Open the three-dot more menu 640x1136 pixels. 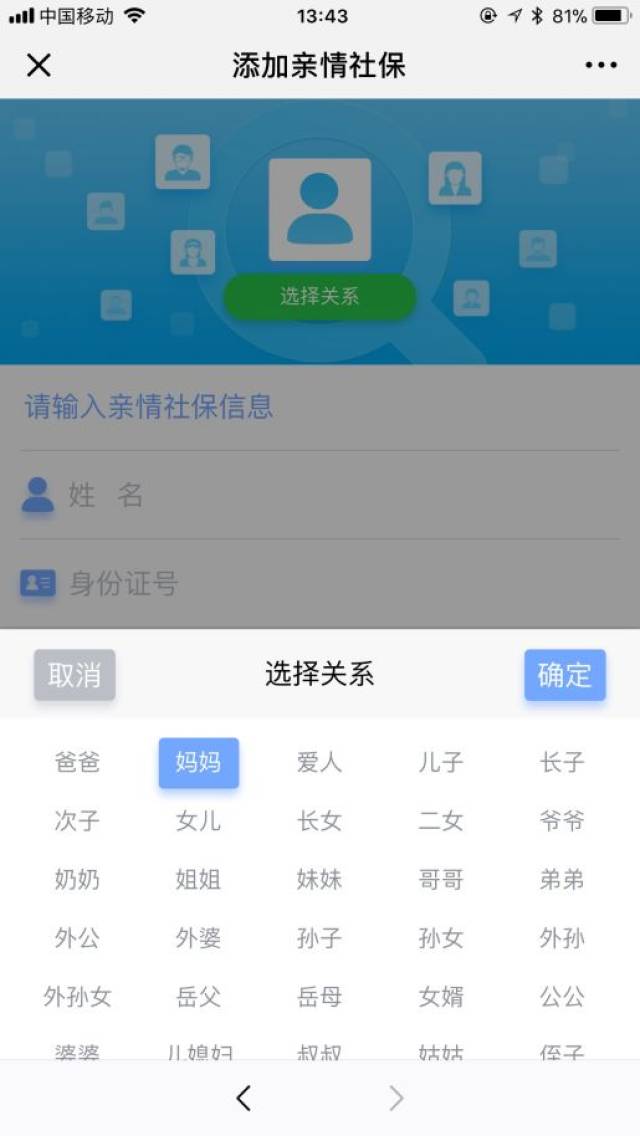click(601, 66)
